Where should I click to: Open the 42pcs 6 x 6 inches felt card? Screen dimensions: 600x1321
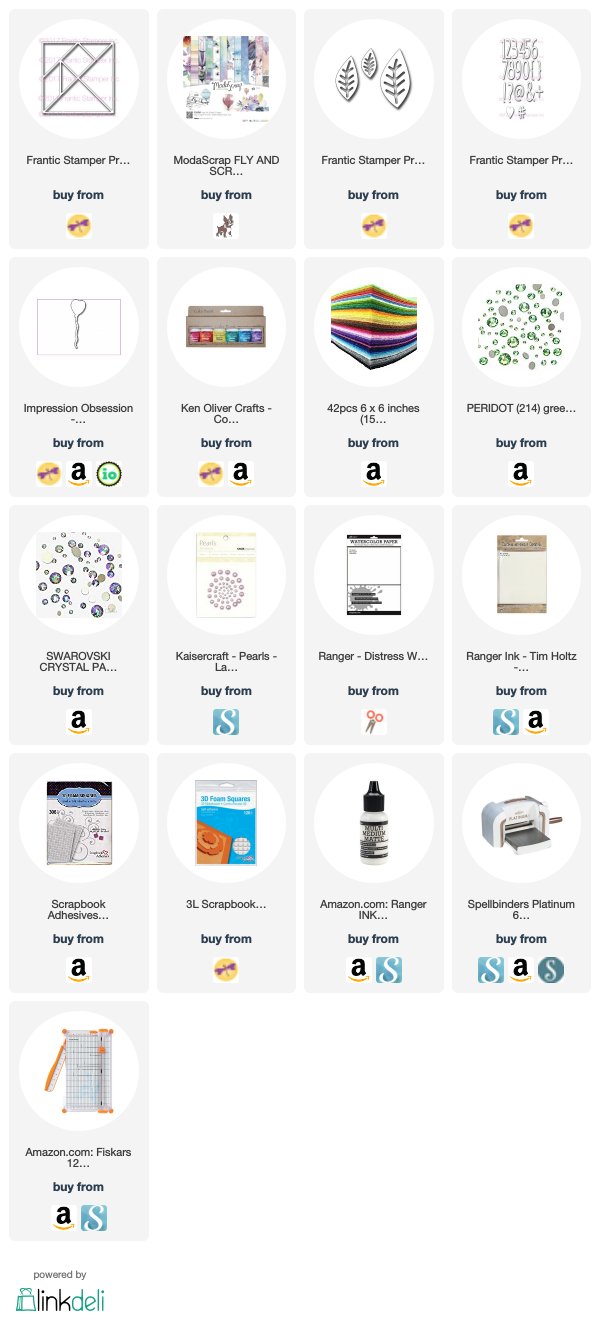click(373, 377)
